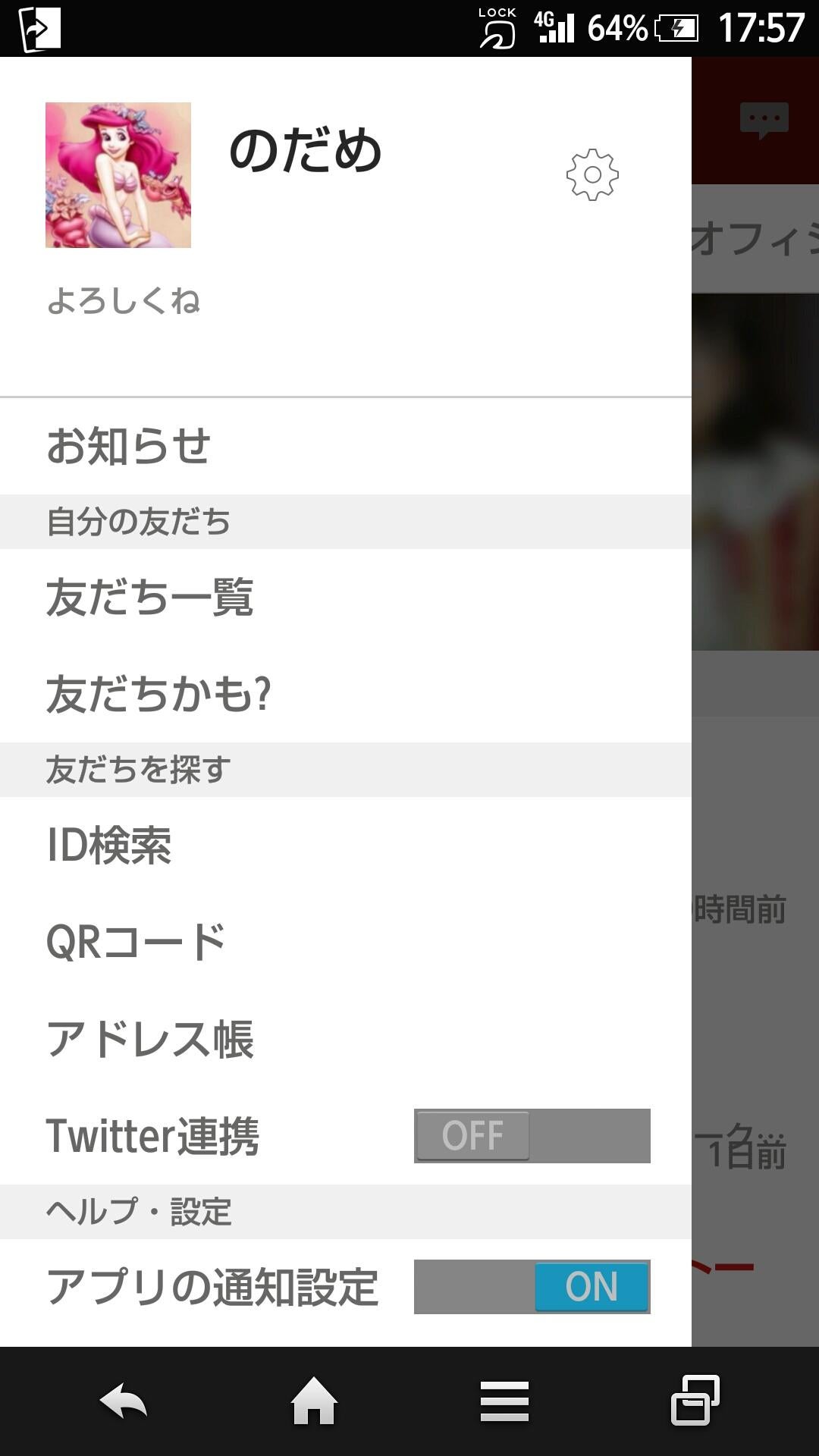
Task: Go to the home screen
Action: coord(314,1401)
